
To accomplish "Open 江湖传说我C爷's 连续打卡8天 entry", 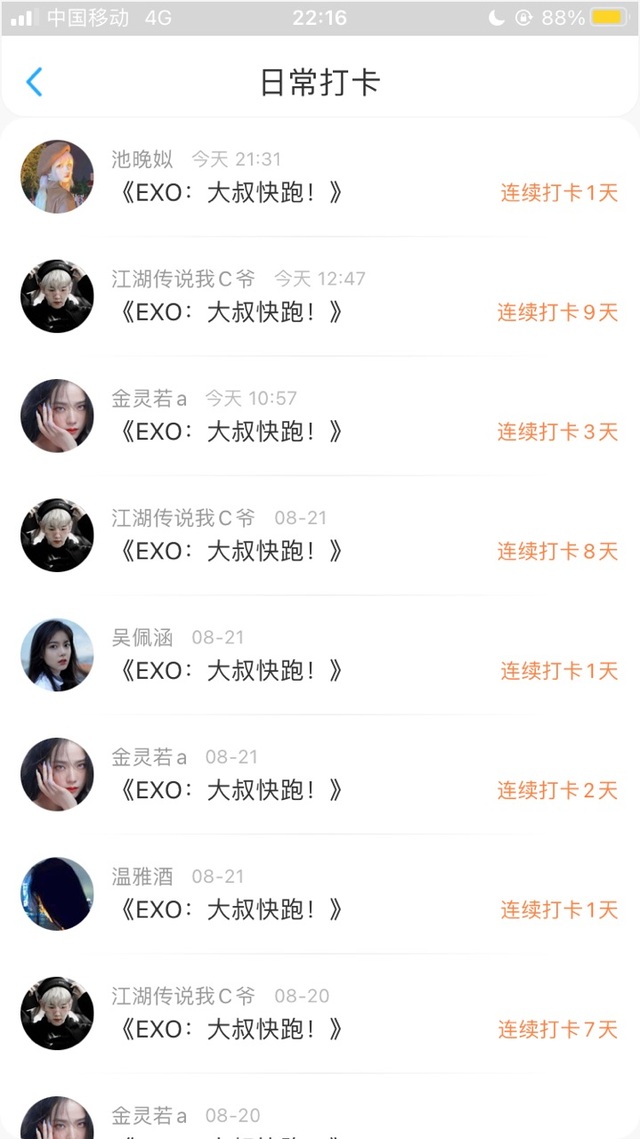I will point(320,535).
